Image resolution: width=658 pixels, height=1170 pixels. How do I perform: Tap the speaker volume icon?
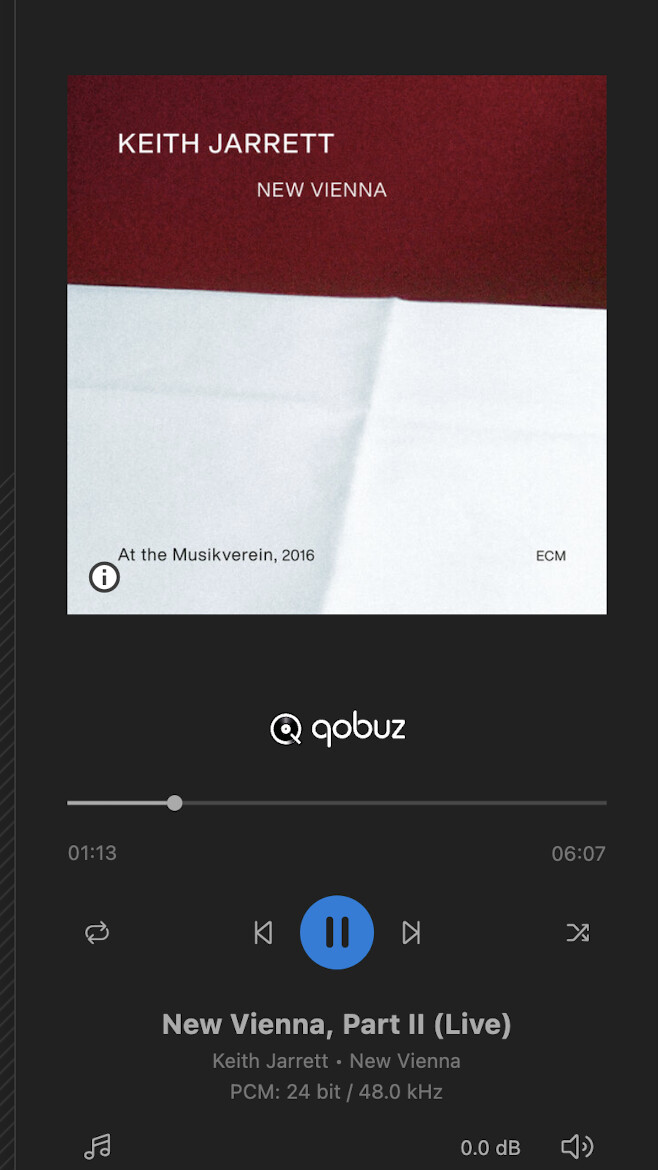pos(577,1146)
